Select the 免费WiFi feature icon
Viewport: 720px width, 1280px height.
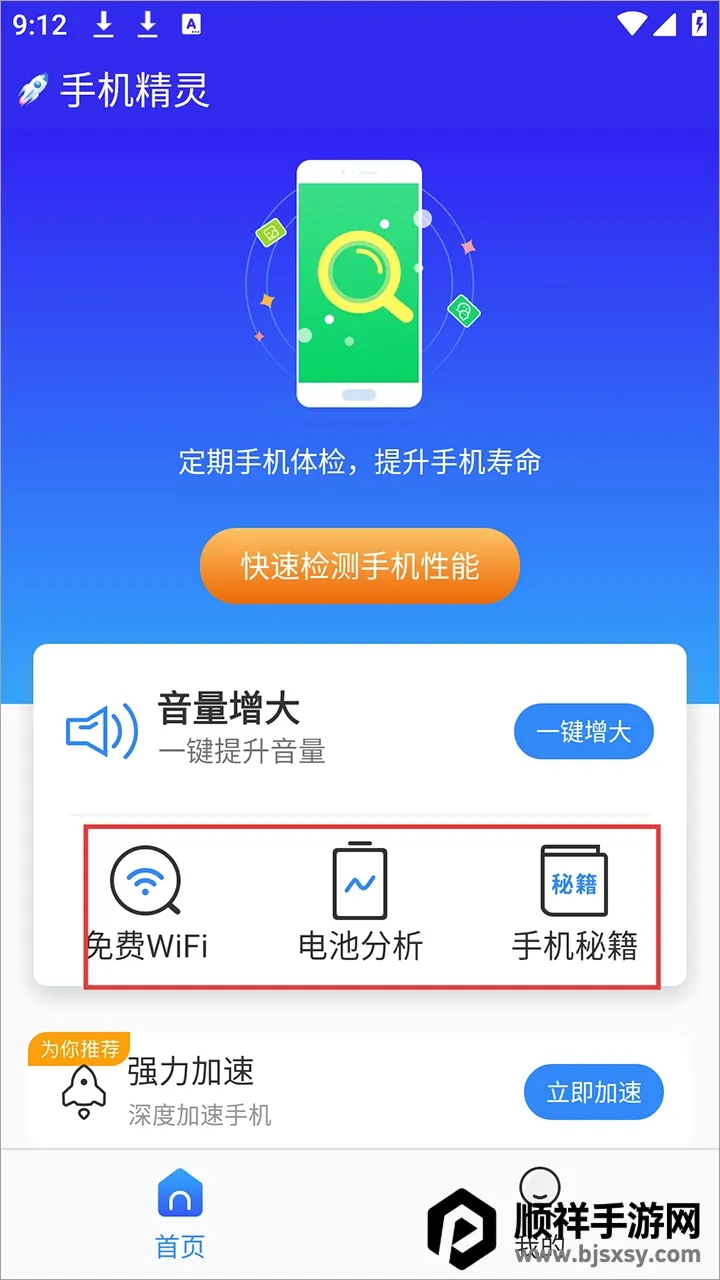[145, 880]
